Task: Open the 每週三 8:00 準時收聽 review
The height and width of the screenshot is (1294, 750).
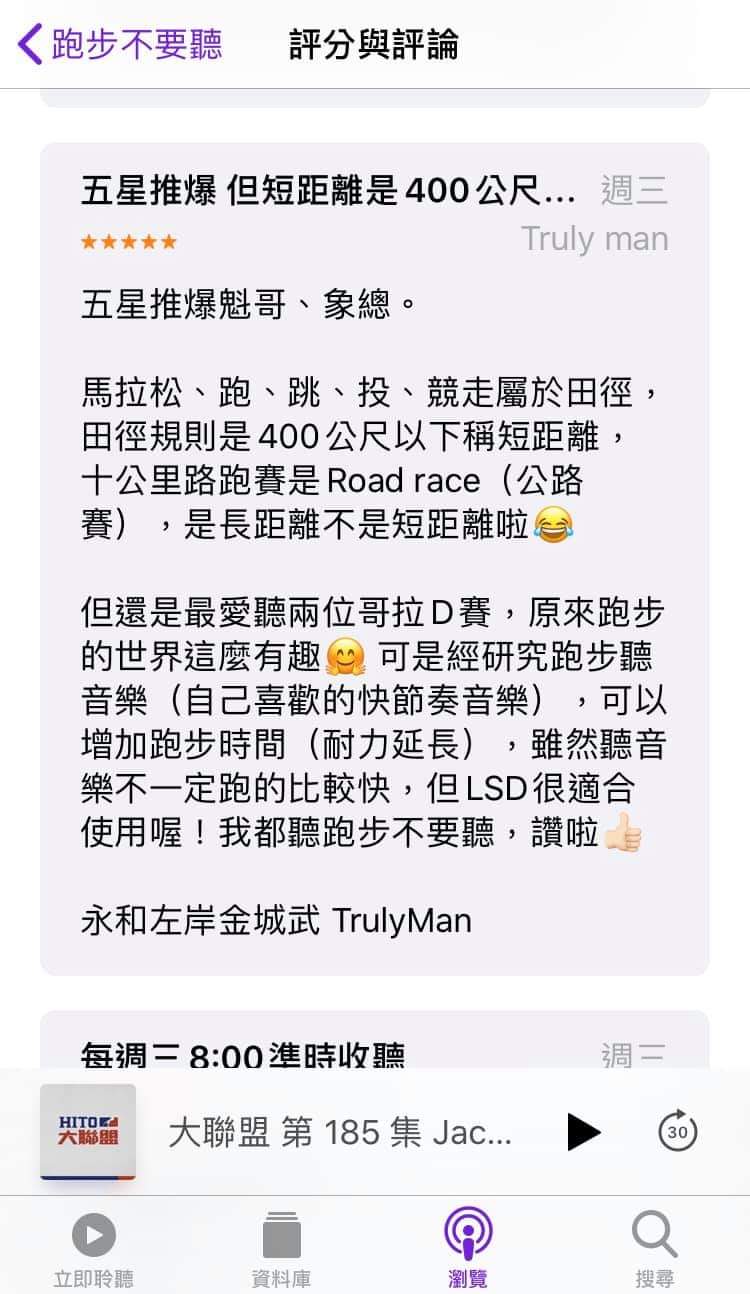Action: click(375, 1039)
